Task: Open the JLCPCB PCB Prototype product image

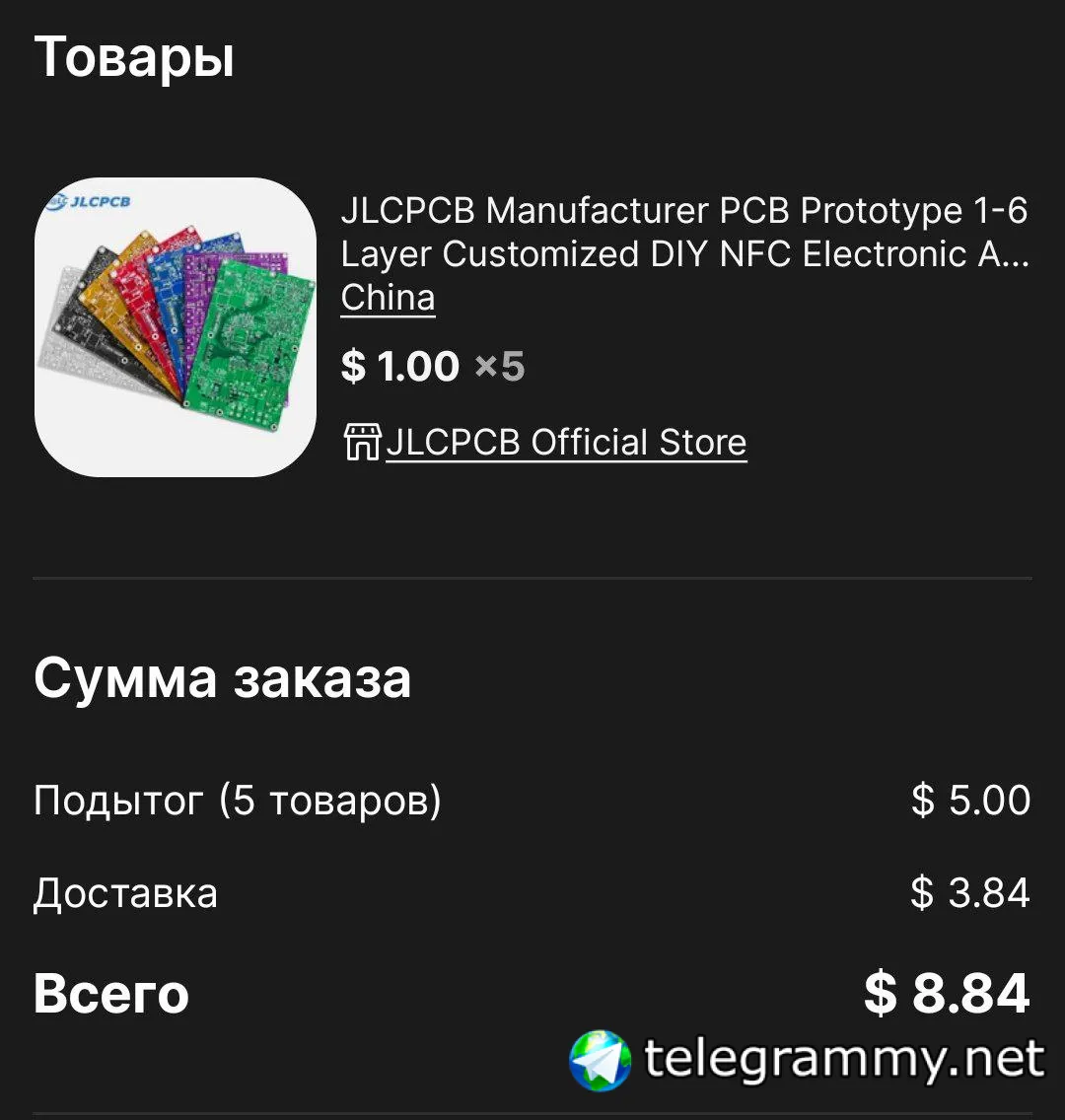Action: (176, 327)
